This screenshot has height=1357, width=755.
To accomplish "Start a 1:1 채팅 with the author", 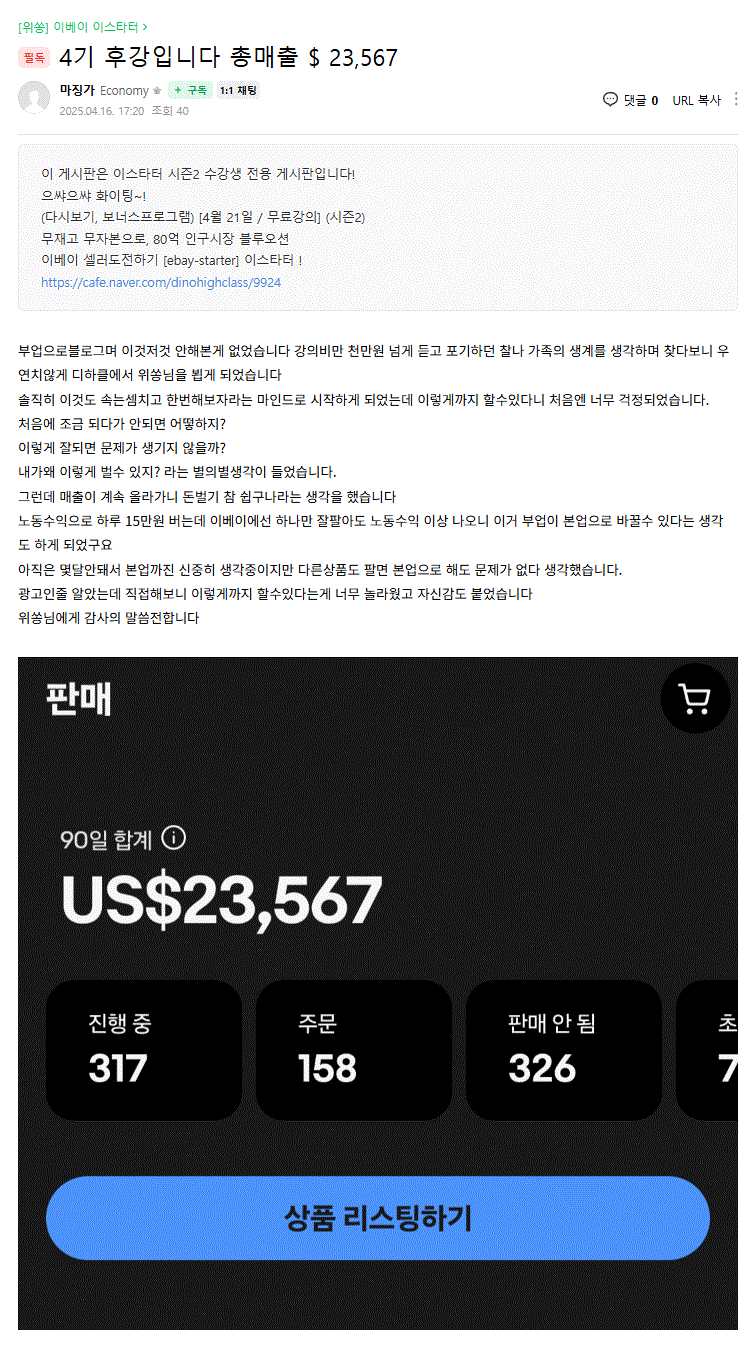I will (x=238, y=90).
